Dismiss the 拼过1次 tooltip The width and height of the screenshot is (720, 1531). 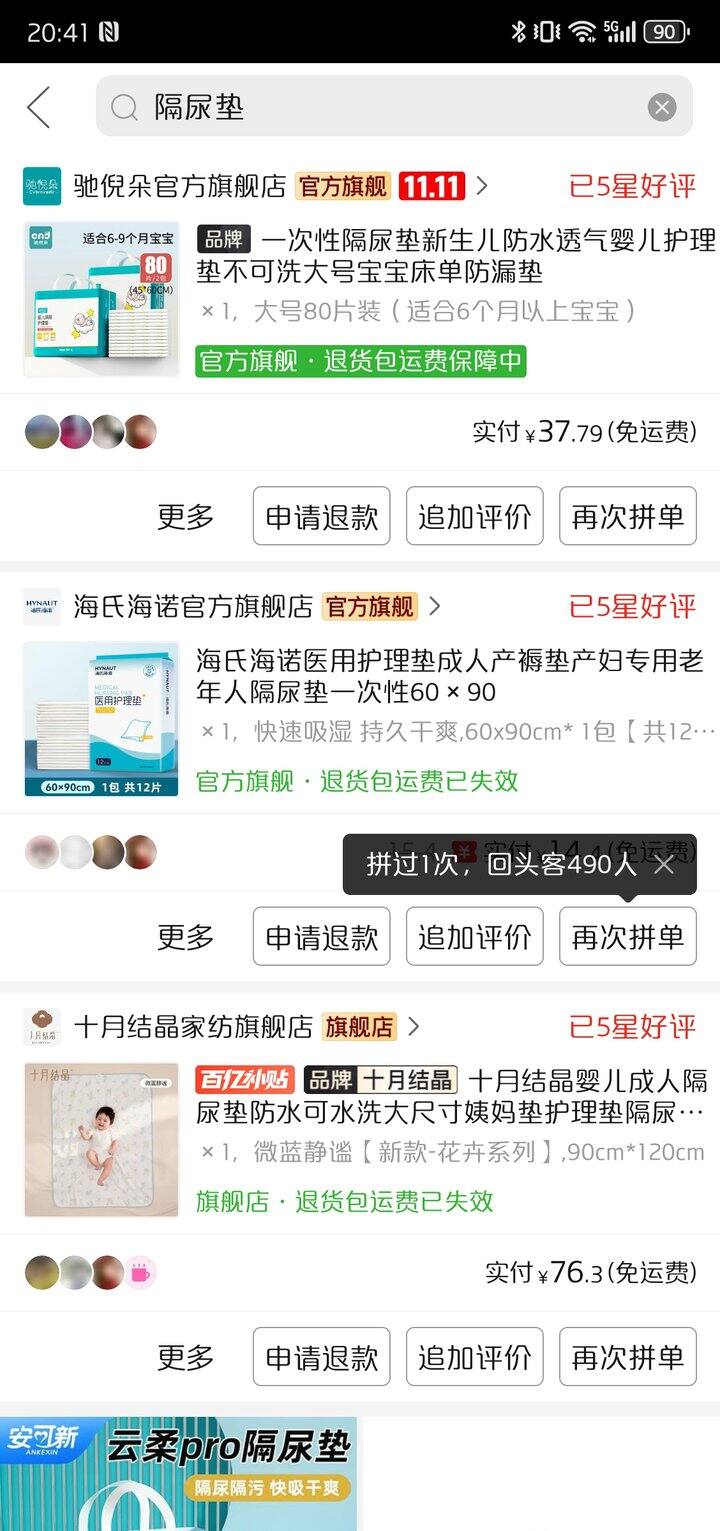coord(664,864)
